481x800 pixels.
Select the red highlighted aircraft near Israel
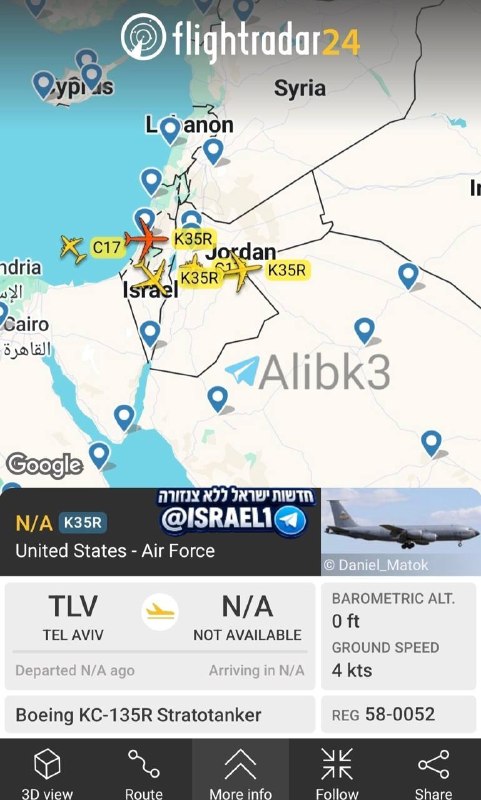click(x=146, y=239)
